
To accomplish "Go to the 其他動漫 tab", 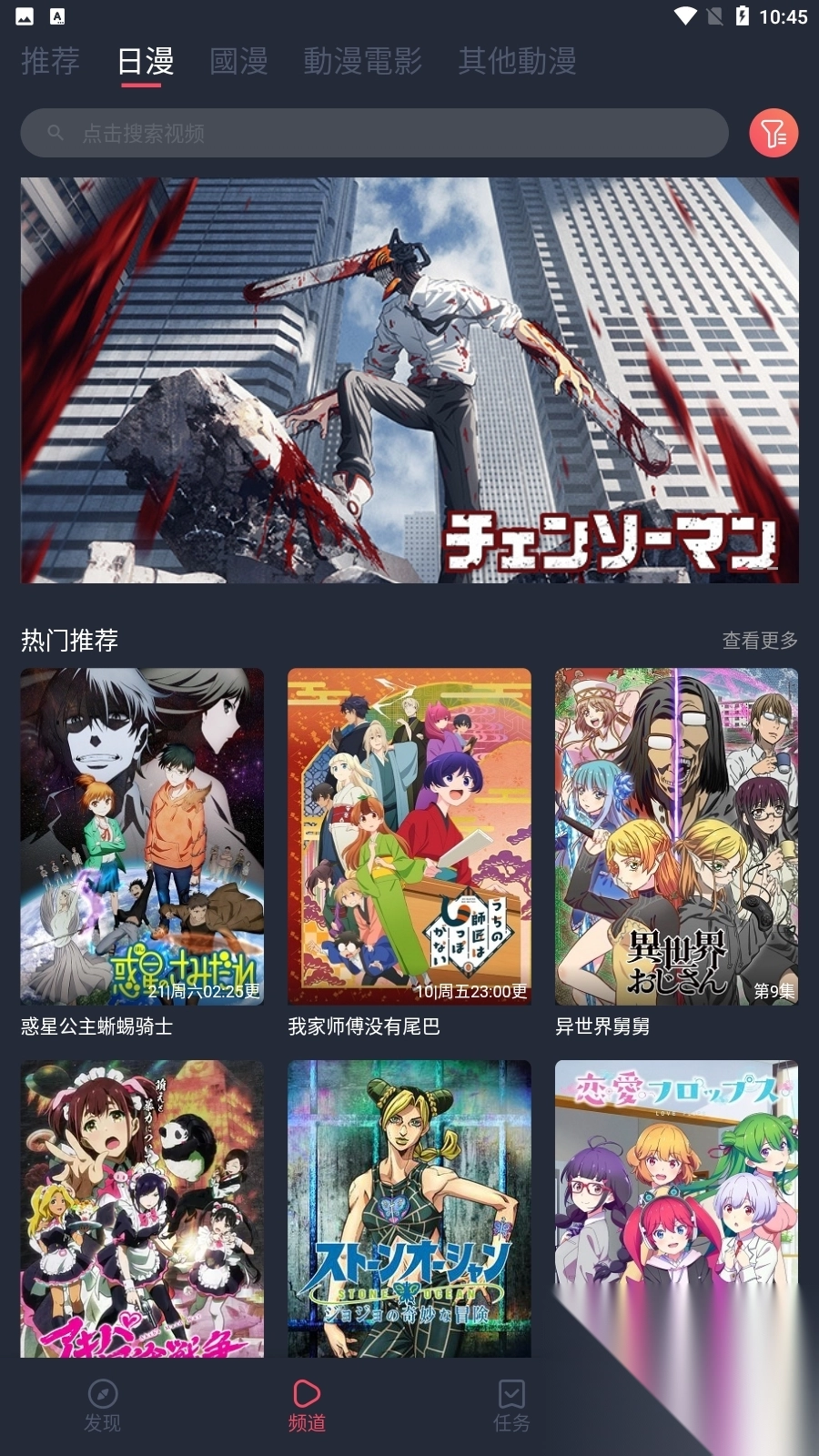I will coord(517,61).
